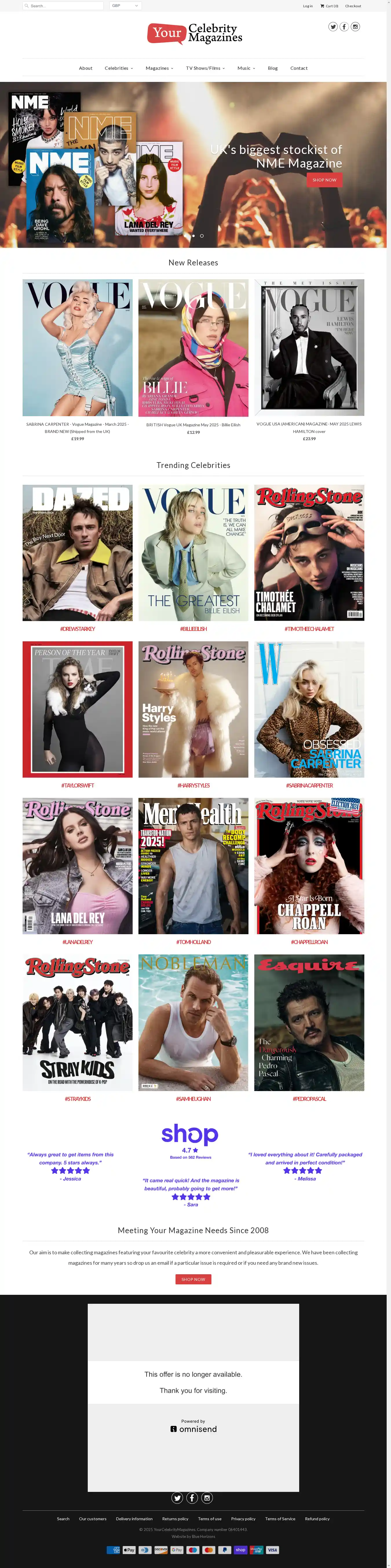Open the Twitter icon in the header
391x1568 pixels.
332,27
